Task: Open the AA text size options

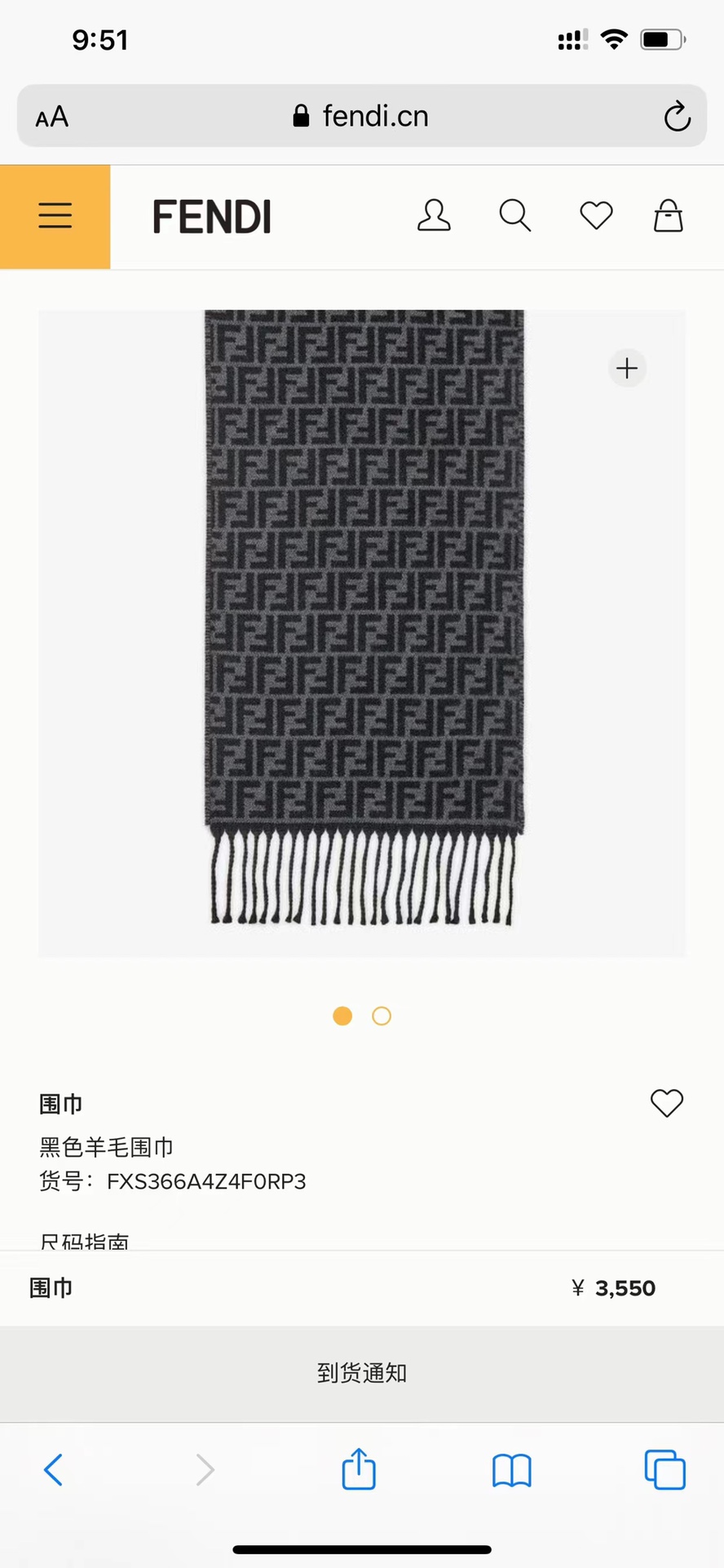Action: click(52, 117)
